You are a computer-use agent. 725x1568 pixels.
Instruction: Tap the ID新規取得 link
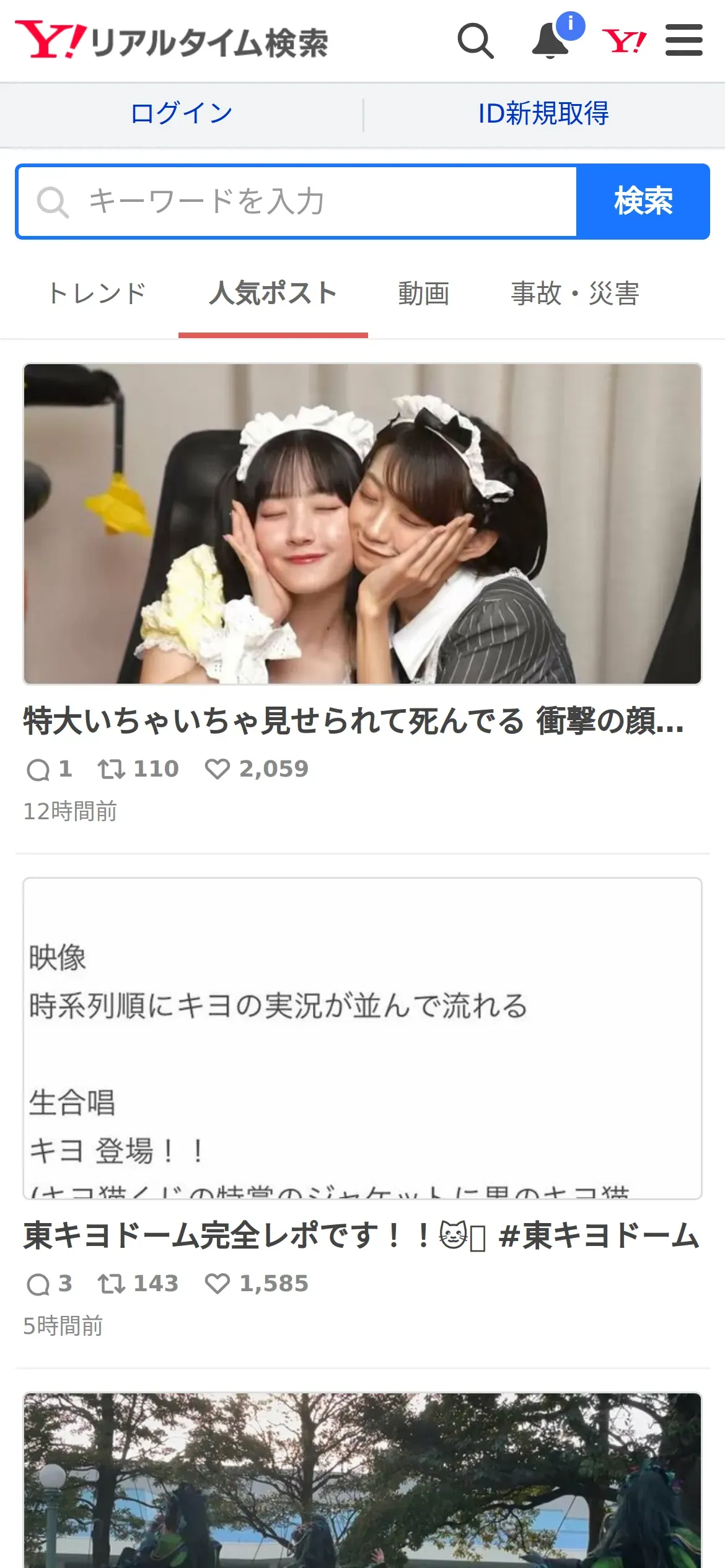[x=543, y=113]
